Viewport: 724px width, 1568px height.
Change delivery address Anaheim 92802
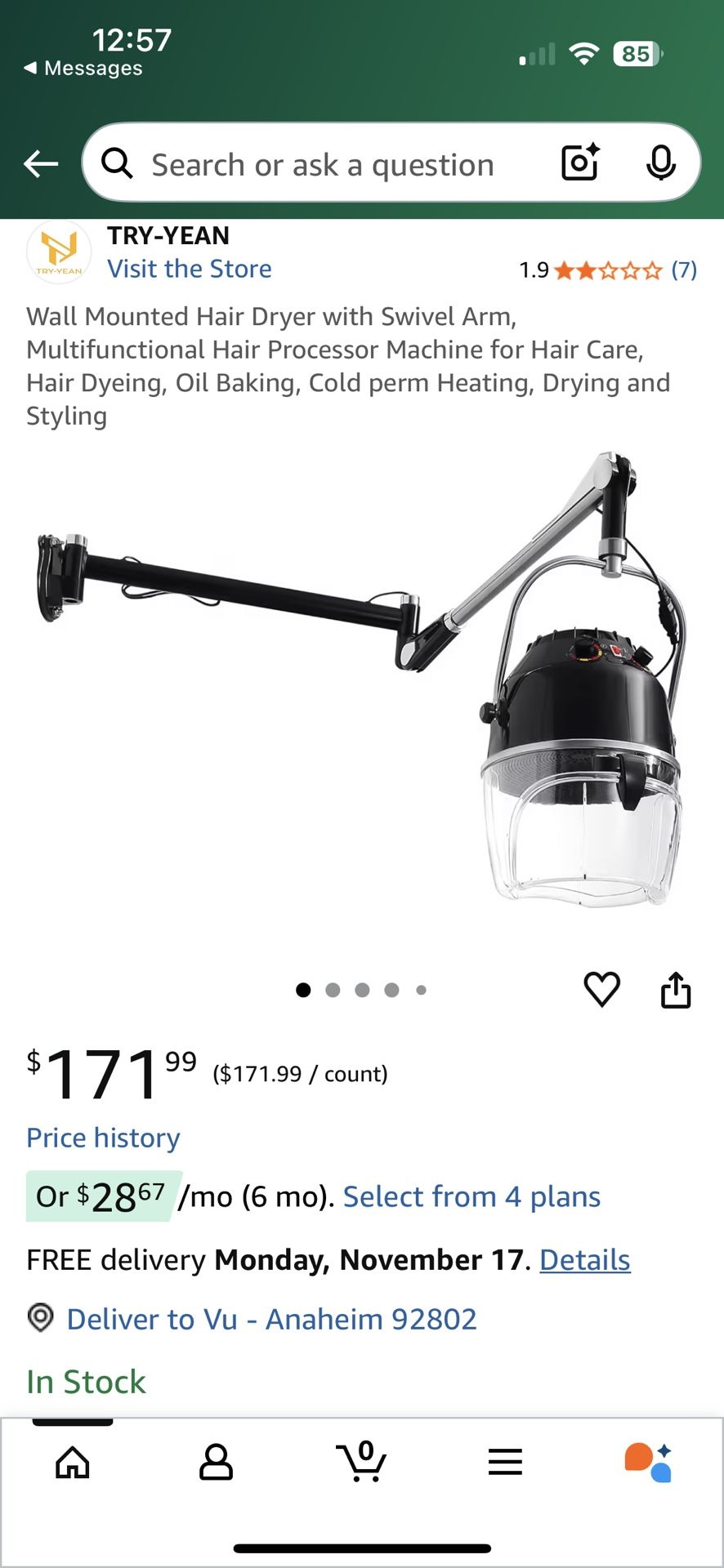(x=271, y=1319)
